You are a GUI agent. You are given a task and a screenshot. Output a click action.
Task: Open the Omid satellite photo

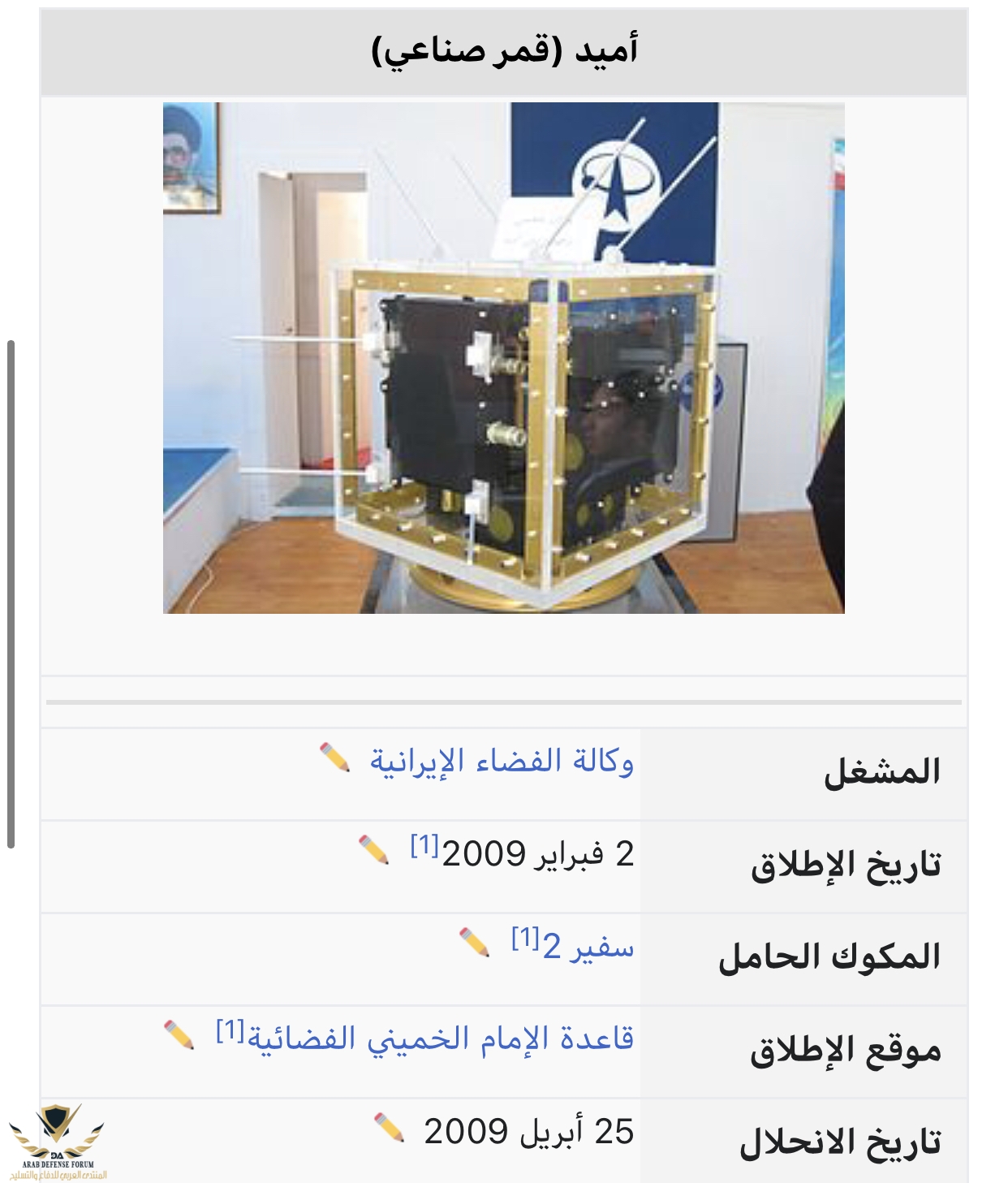[x=503, y=357]
